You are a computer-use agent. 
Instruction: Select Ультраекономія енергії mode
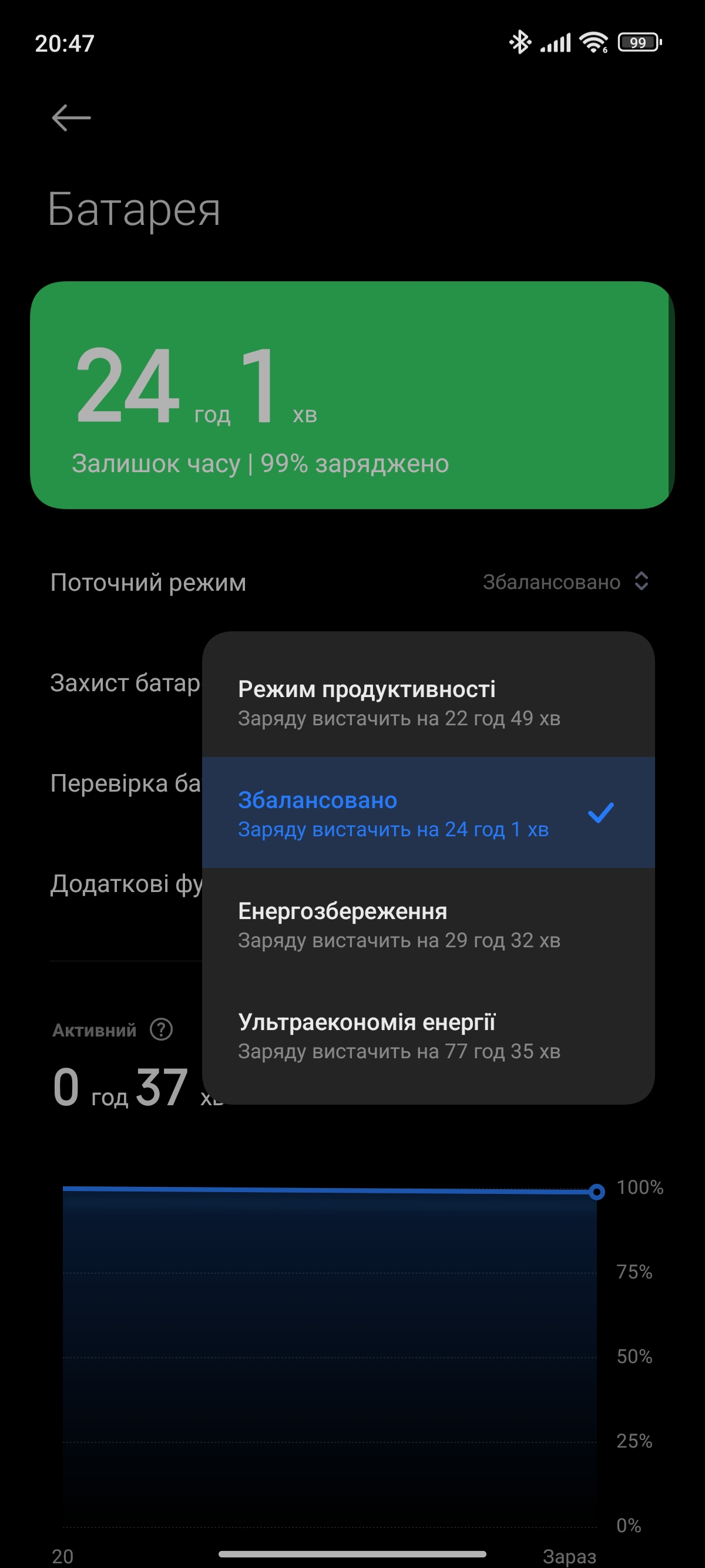click(427, 1035)
